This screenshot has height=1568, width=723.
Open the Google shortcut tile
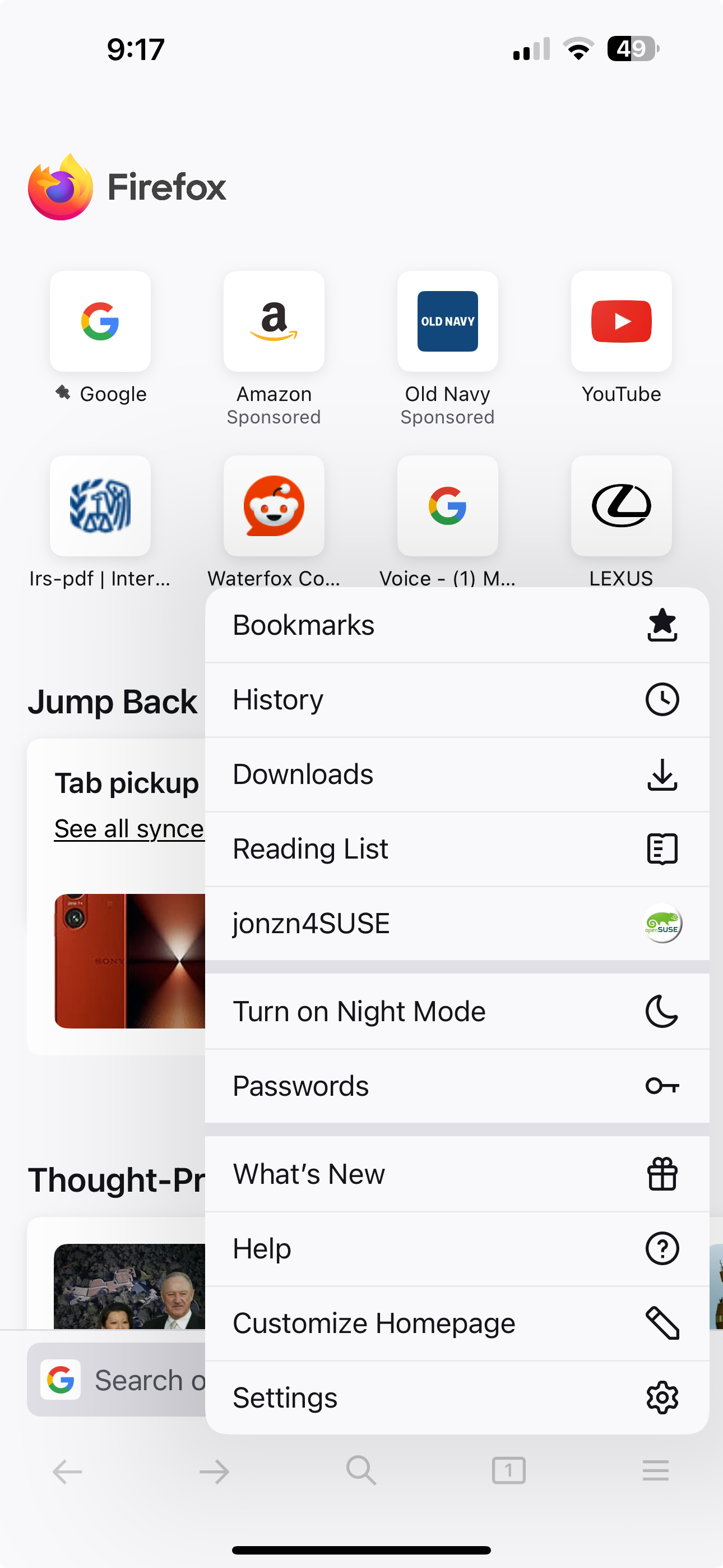(100, 321)
